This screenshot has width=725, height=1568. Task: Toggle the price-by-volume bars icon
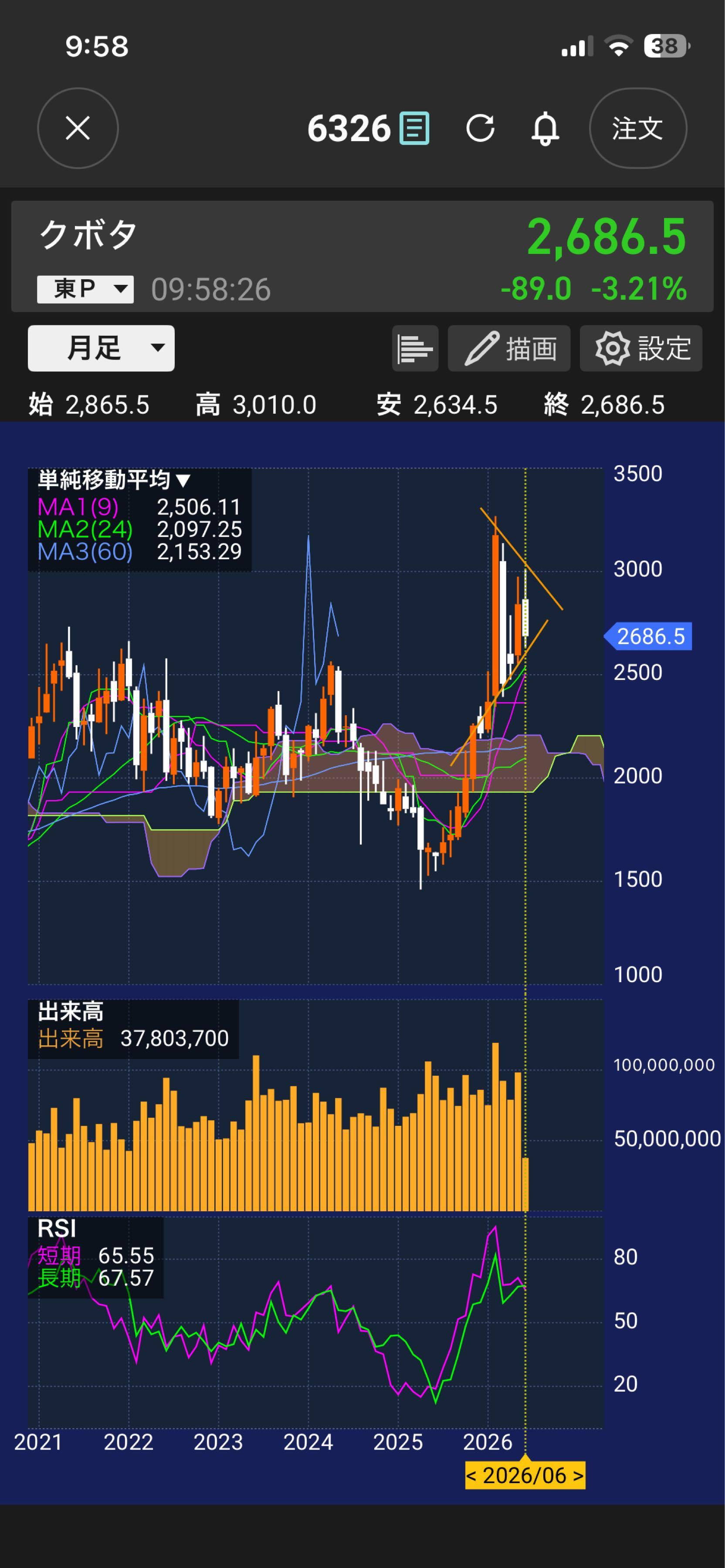[x=415, y=349]
